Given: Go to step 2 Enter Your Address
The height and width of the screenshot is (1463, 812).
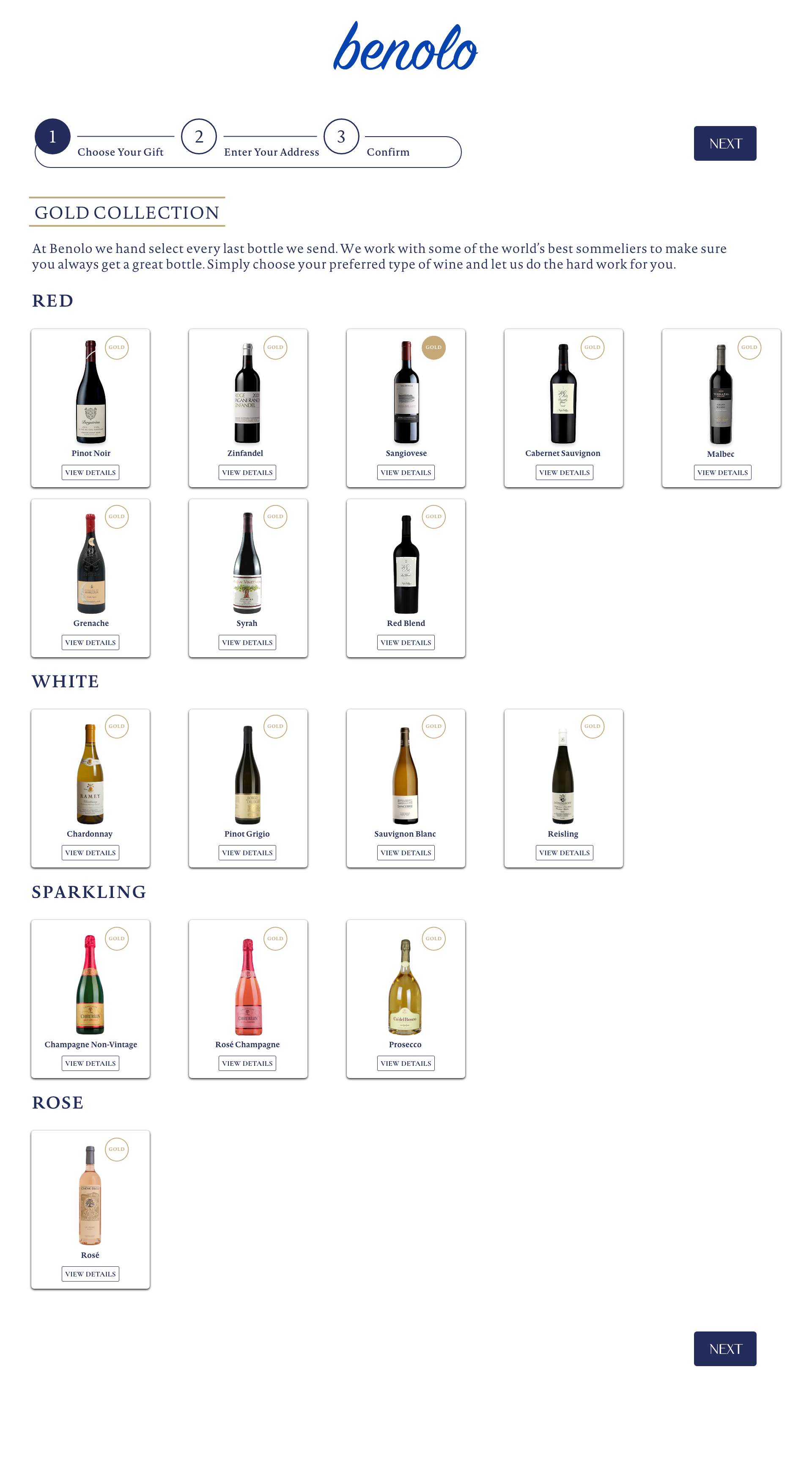Looking at the screenshot, I should (199, 137).
